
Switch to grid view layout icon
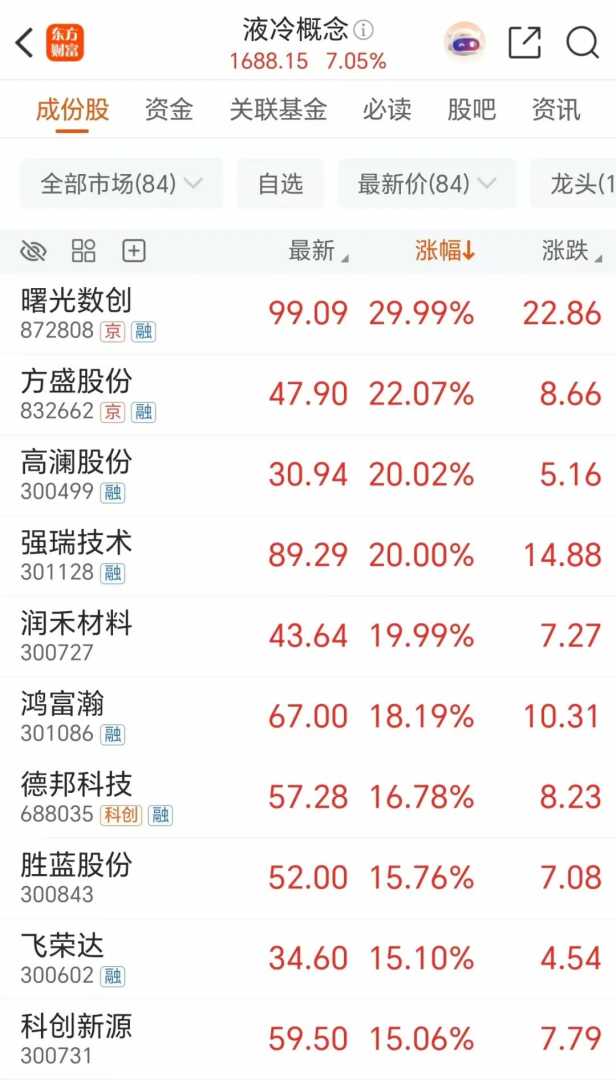click(x=84, y=251)
